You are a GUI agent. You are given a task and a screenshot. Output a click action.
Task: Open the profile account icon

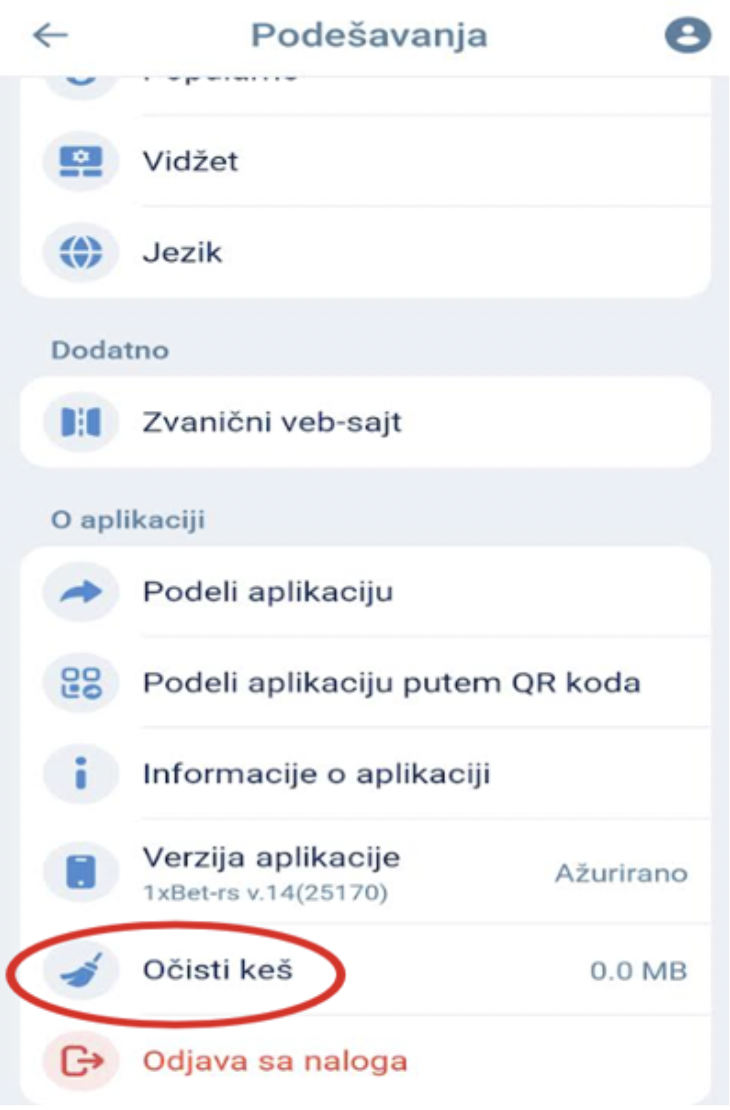tap(687, 35)
